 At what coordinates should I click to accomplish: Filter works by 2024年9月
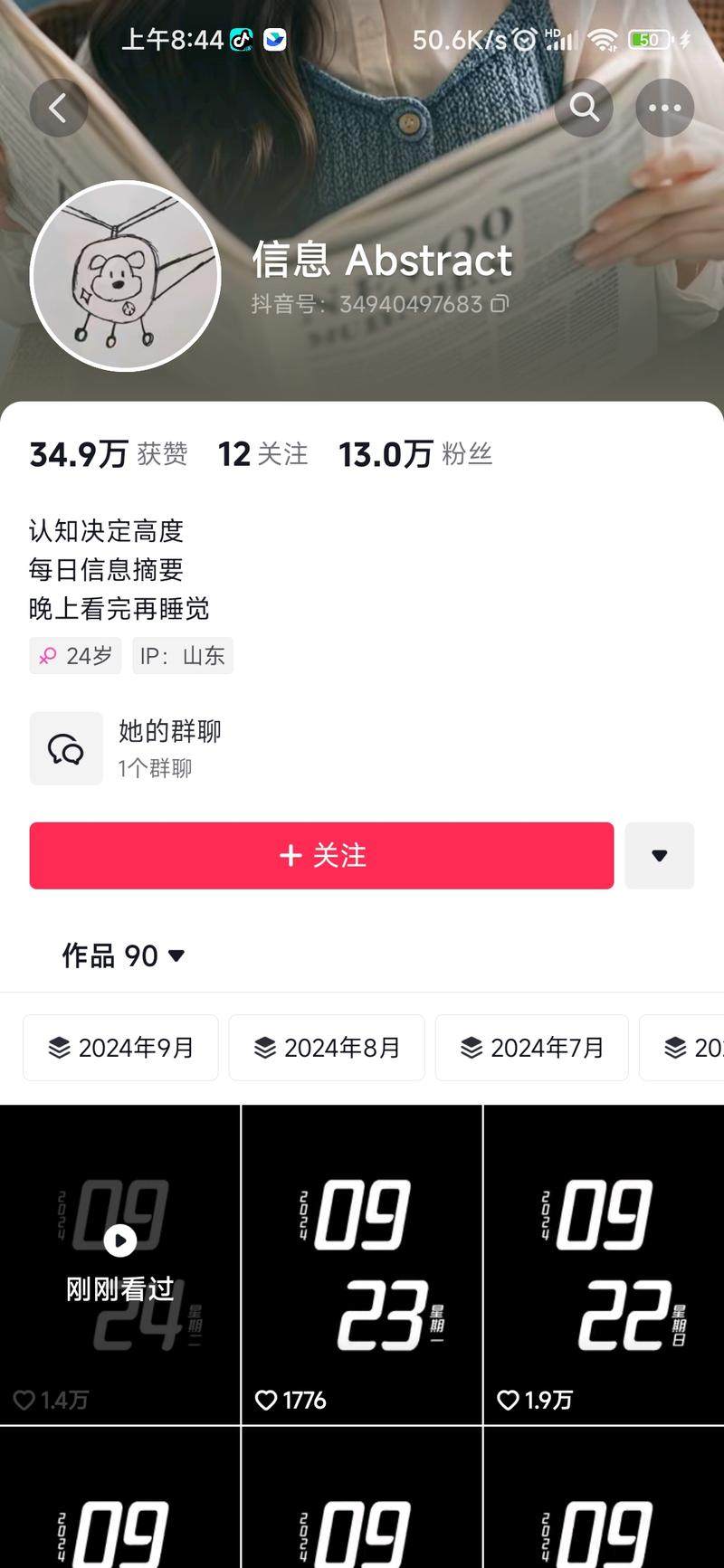tap(120, 1048)
